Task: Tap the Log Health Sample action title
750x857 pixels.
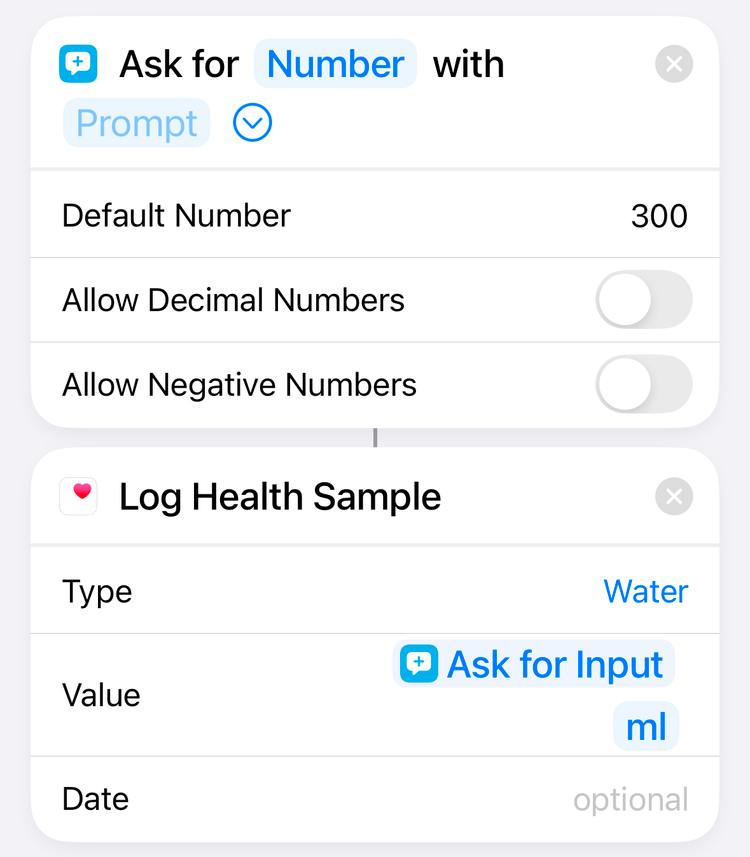Action: click(279, 496)
